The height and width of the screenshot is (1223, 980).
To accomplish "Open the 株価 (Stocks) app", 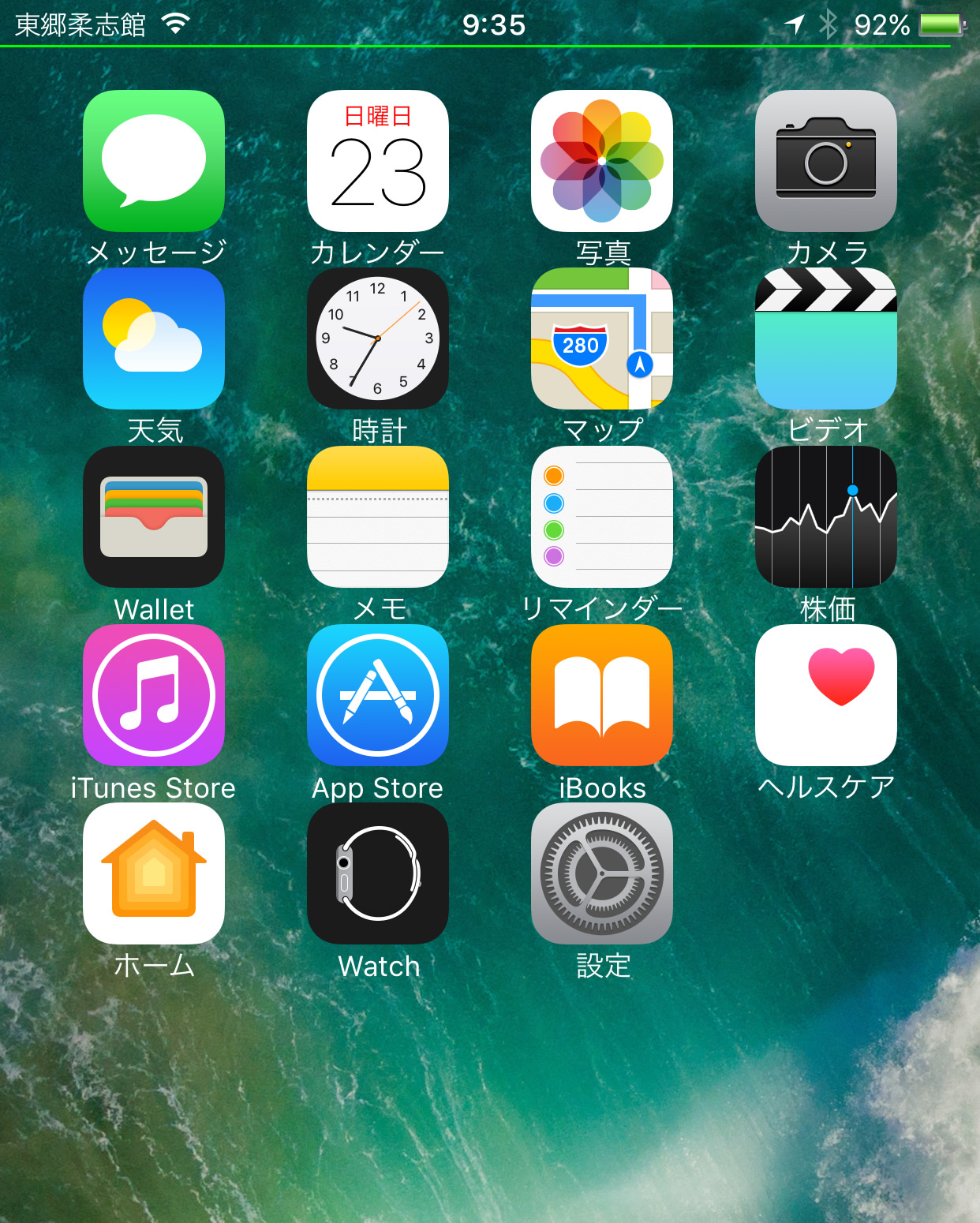I will coord(826,517).
